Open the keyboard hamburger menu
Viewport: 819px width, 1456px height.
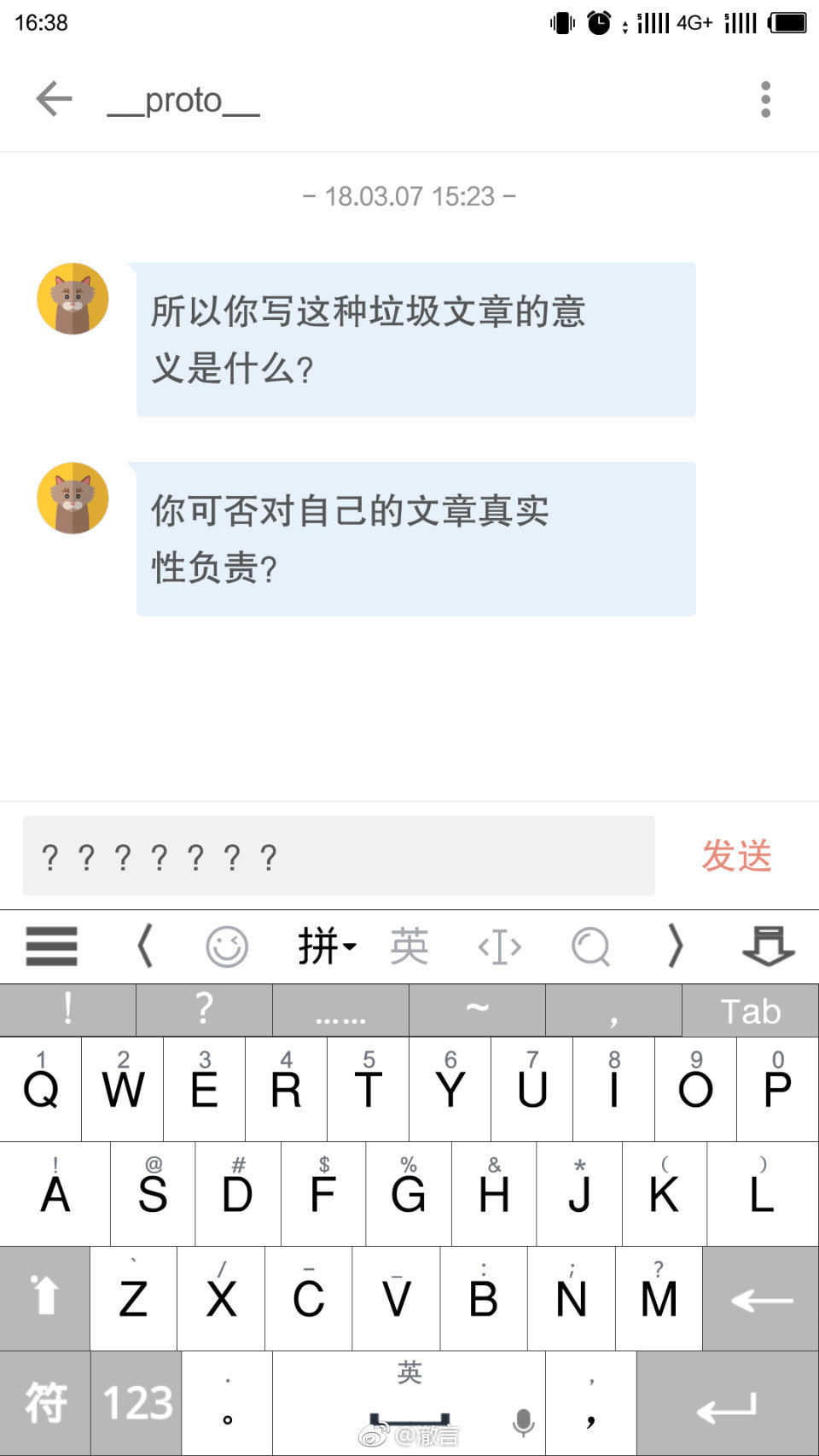(51, 946)
